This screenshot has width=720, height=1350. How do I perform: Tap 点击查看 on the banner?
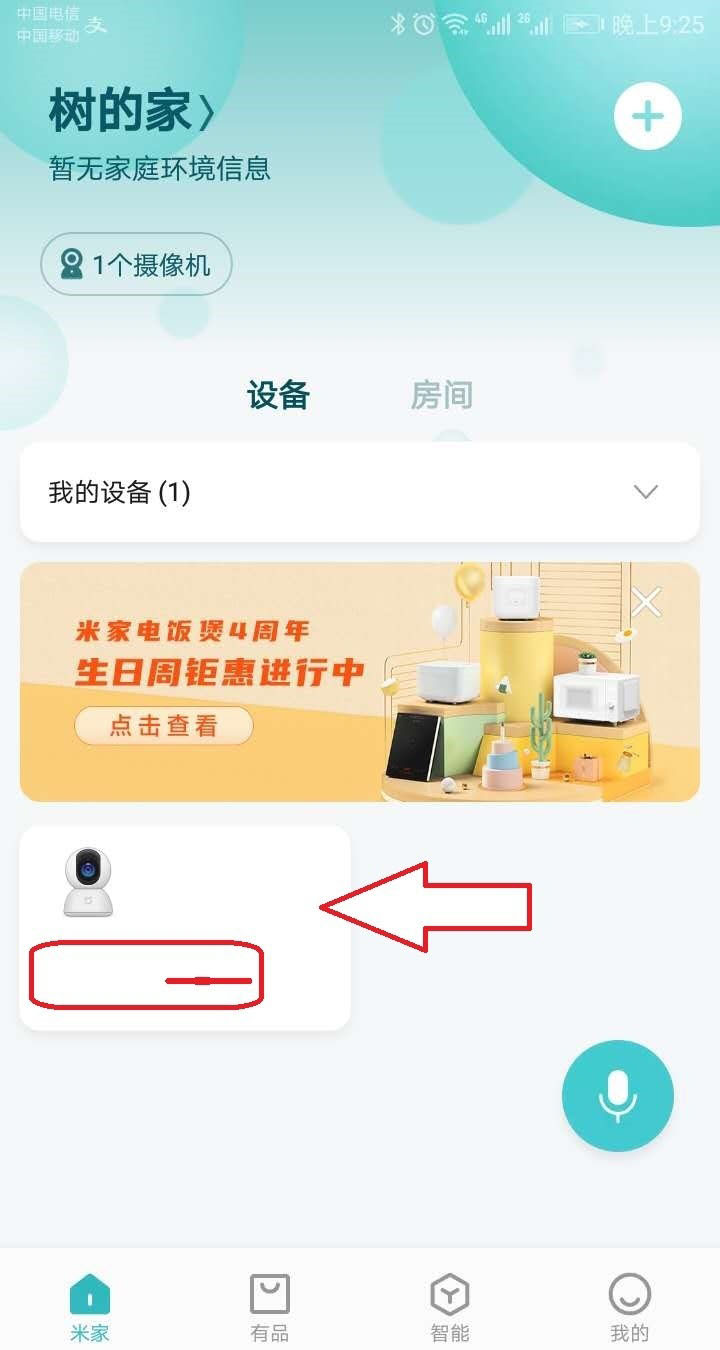[163, 726]
